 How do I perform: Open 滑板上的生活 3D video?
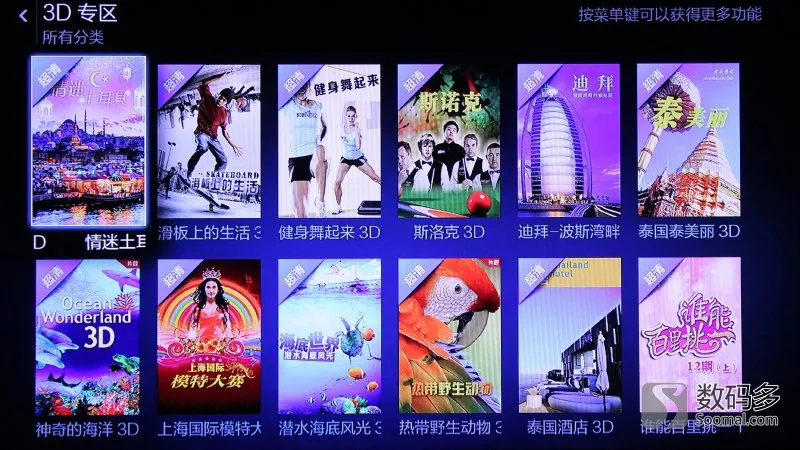click(x=209, y=141)
